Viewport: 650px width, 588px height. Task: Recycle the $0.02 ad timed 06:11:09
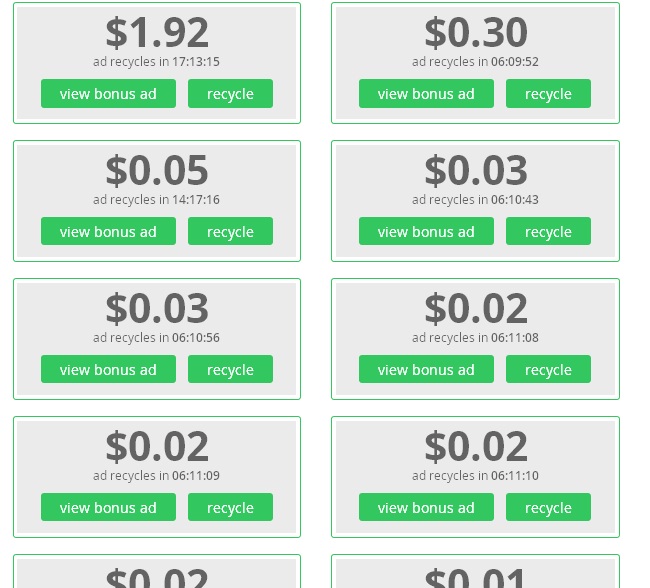click(x=230, y=508)
